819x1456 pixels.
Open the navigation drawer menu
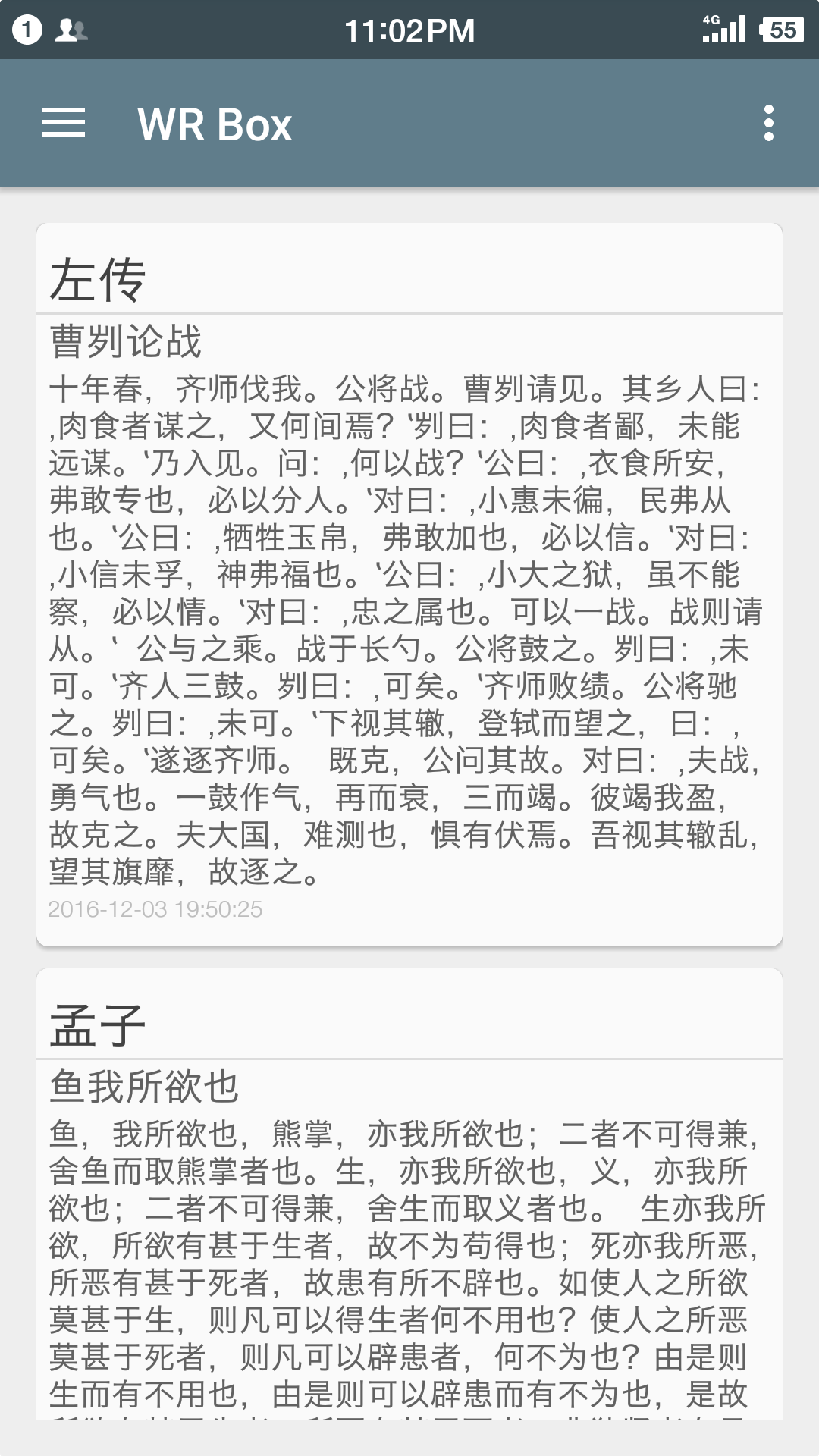(64, 123)
